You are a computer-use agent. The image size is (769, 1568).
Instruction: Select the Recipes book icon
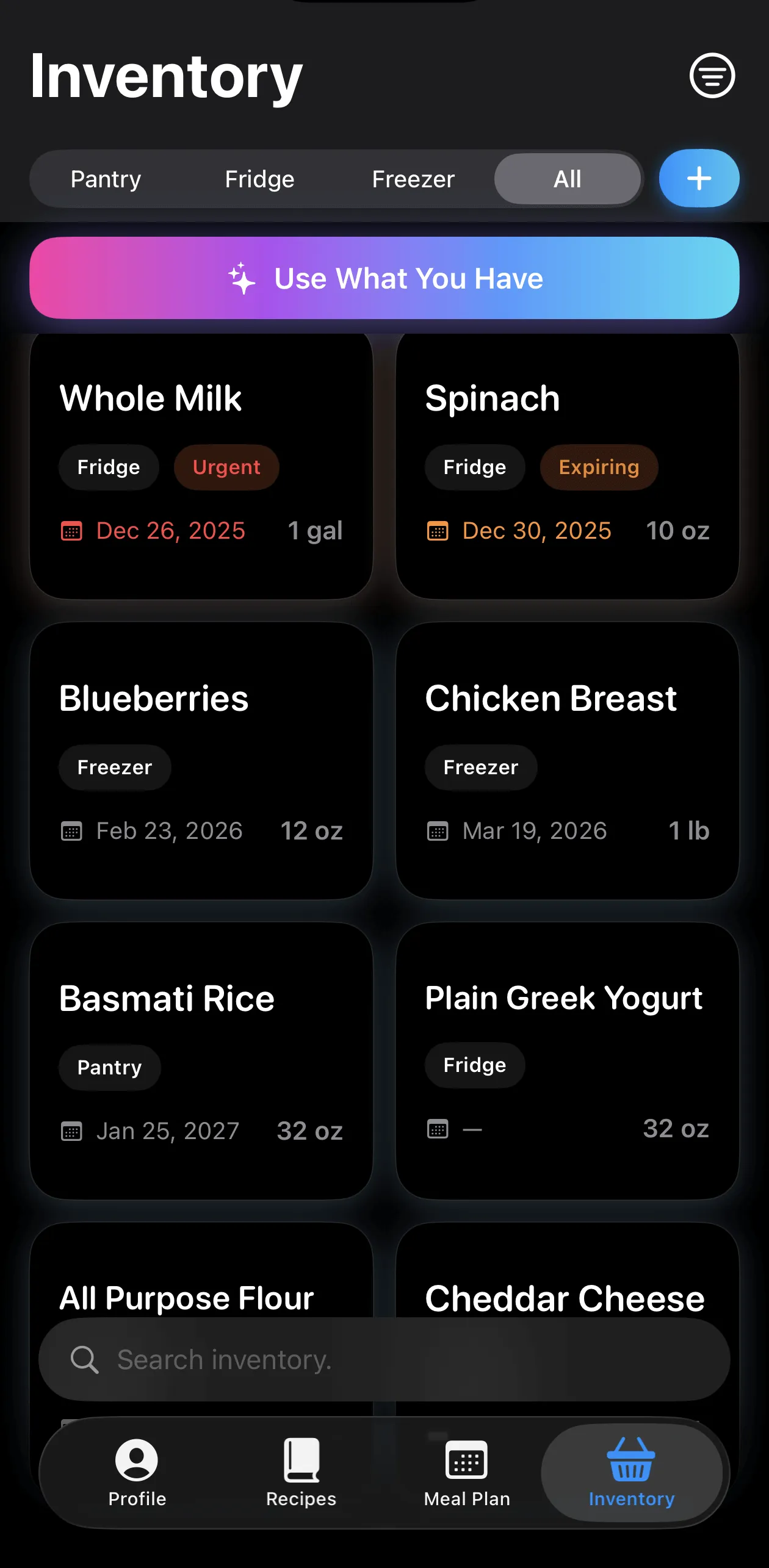click(x=300, y=1459)
